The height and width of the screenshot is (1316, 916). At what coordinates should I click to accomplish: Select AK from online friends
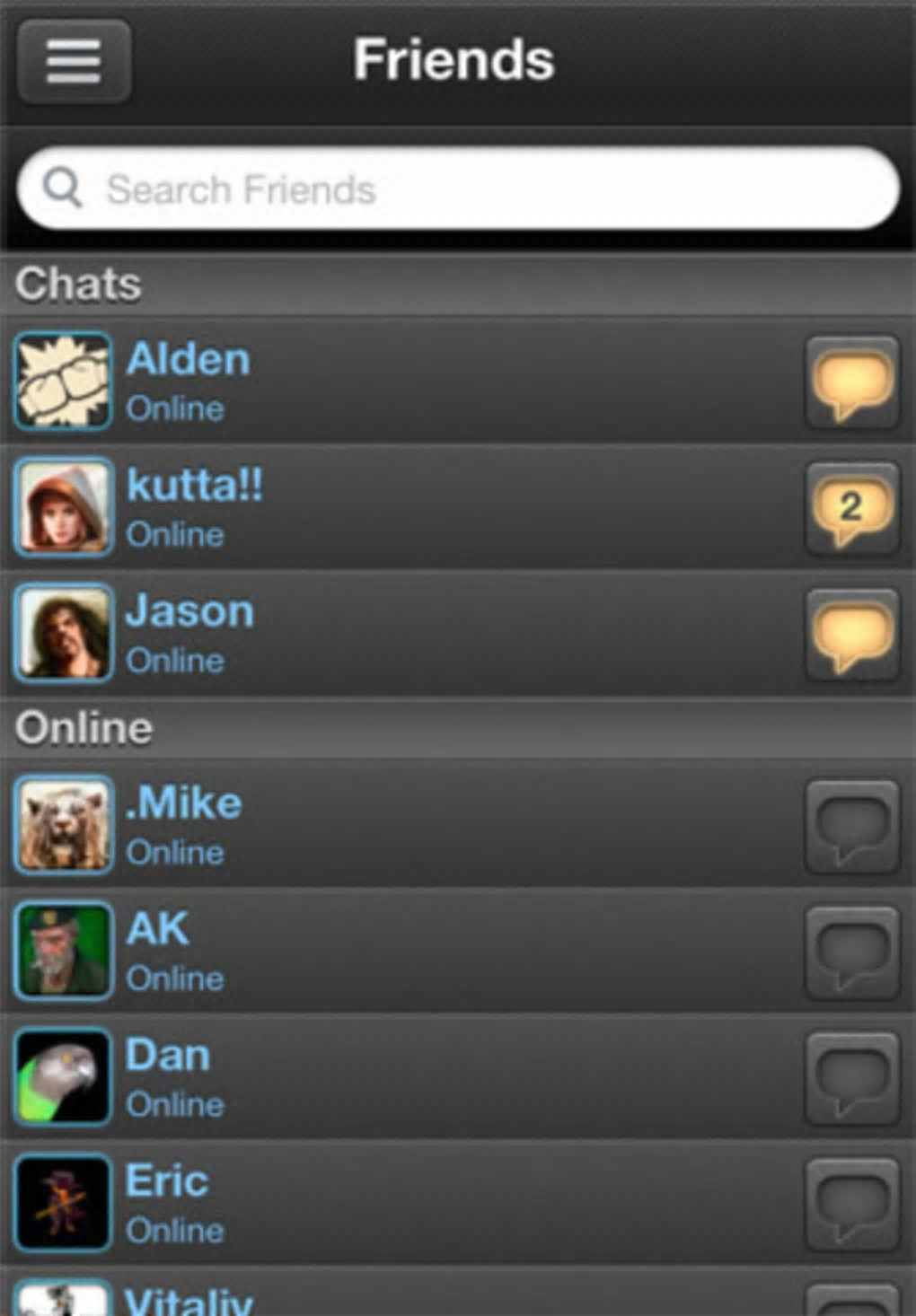(404, 952)
